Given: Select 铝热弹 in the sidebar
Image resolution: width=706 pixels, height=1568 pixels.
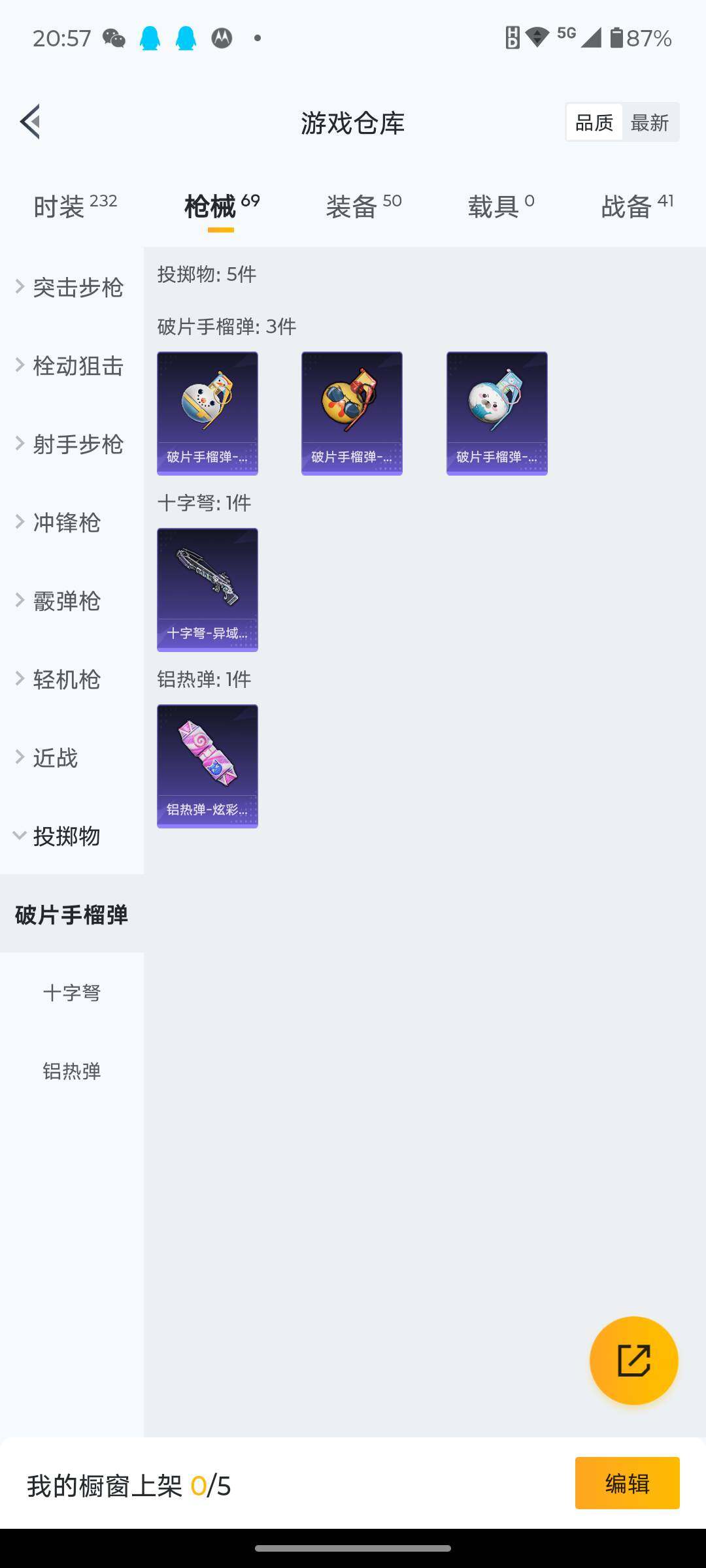Looking at the screenshot, I should [72, 1071].
